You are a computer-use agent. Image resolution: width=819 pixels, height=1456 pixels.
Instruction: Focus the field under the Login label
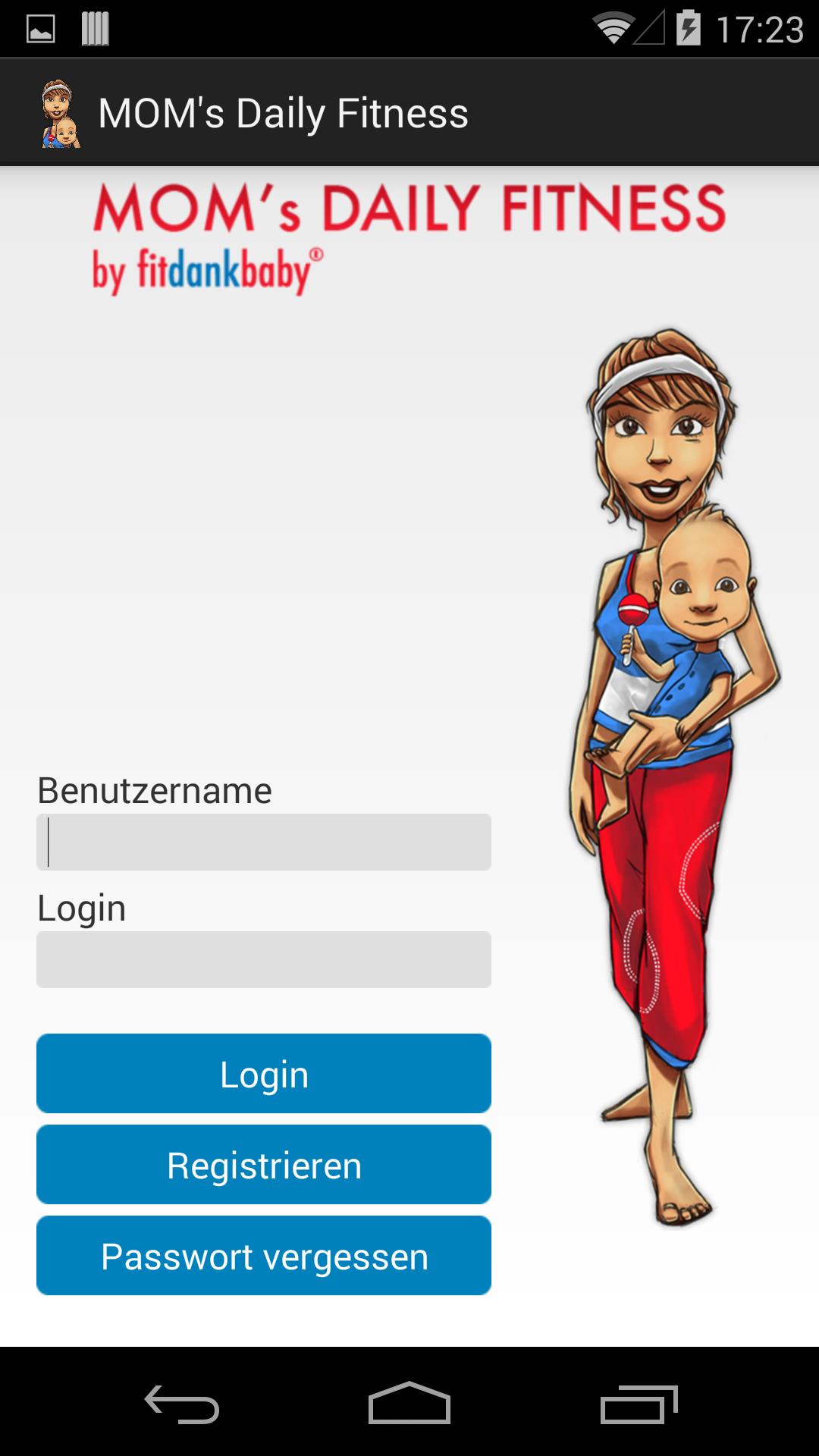[x=263, y=959]
